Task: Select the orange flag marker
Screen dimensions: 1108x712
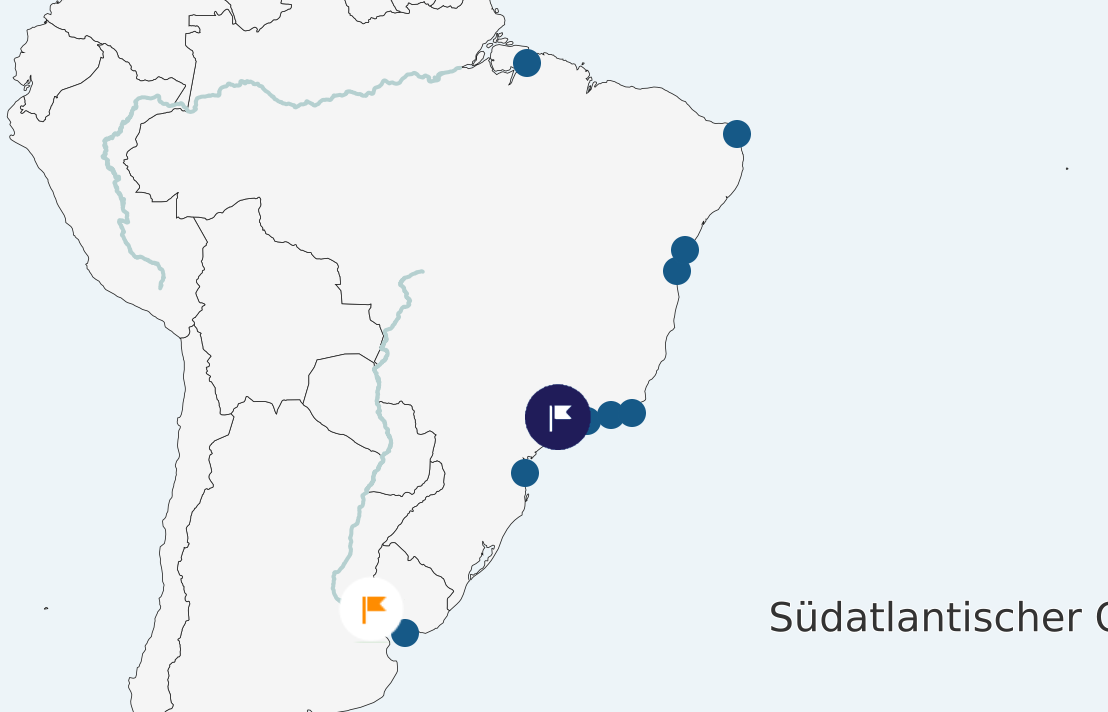Action: [x=371, y=608]
